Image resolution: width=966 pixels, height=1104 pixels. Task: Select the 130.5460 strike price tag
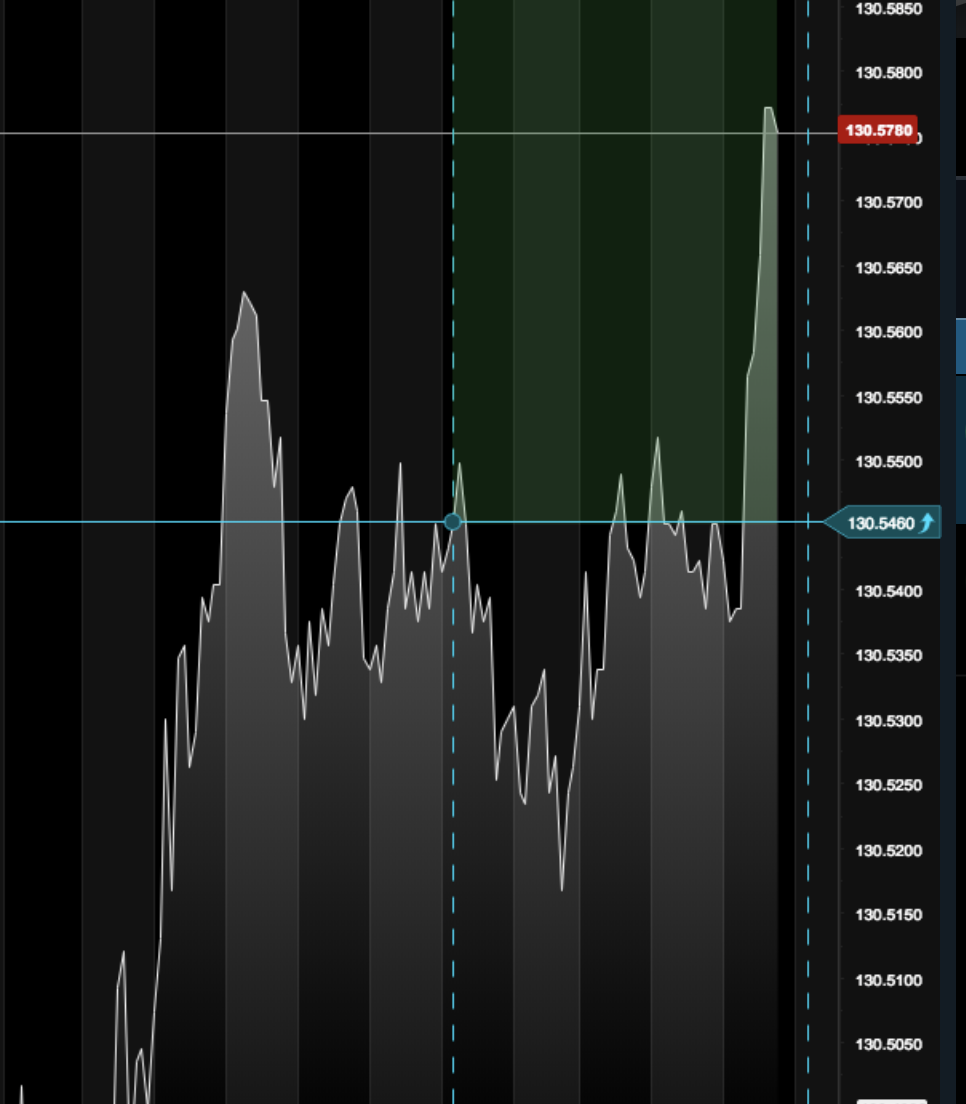point(882,523)
